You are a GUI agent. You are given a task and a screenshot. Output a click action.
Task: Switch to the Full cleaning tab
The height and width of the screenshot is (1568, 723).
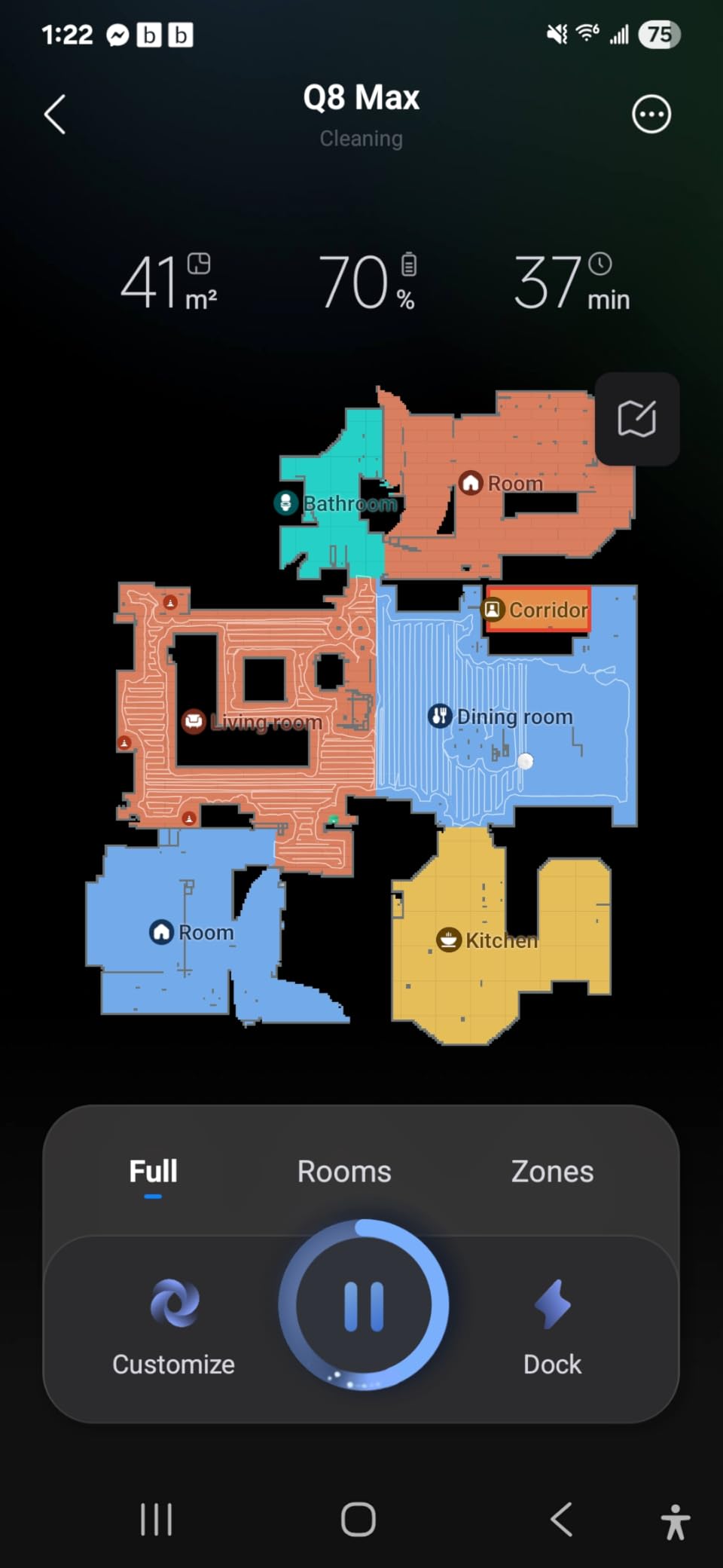153,1172
